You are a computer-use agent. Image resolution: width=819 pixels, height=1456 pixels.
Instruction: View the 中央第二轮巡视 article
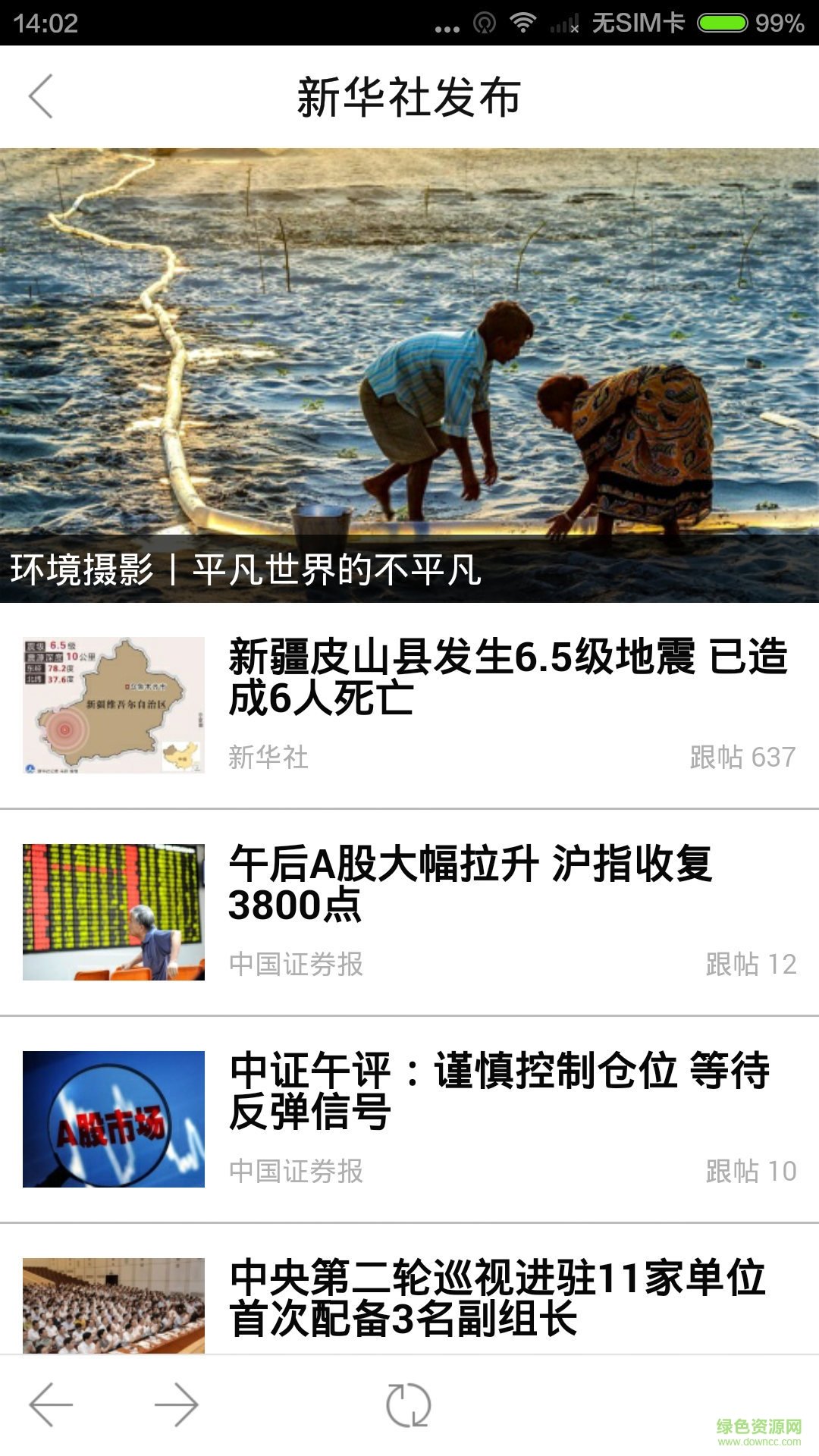[497, 1298]
